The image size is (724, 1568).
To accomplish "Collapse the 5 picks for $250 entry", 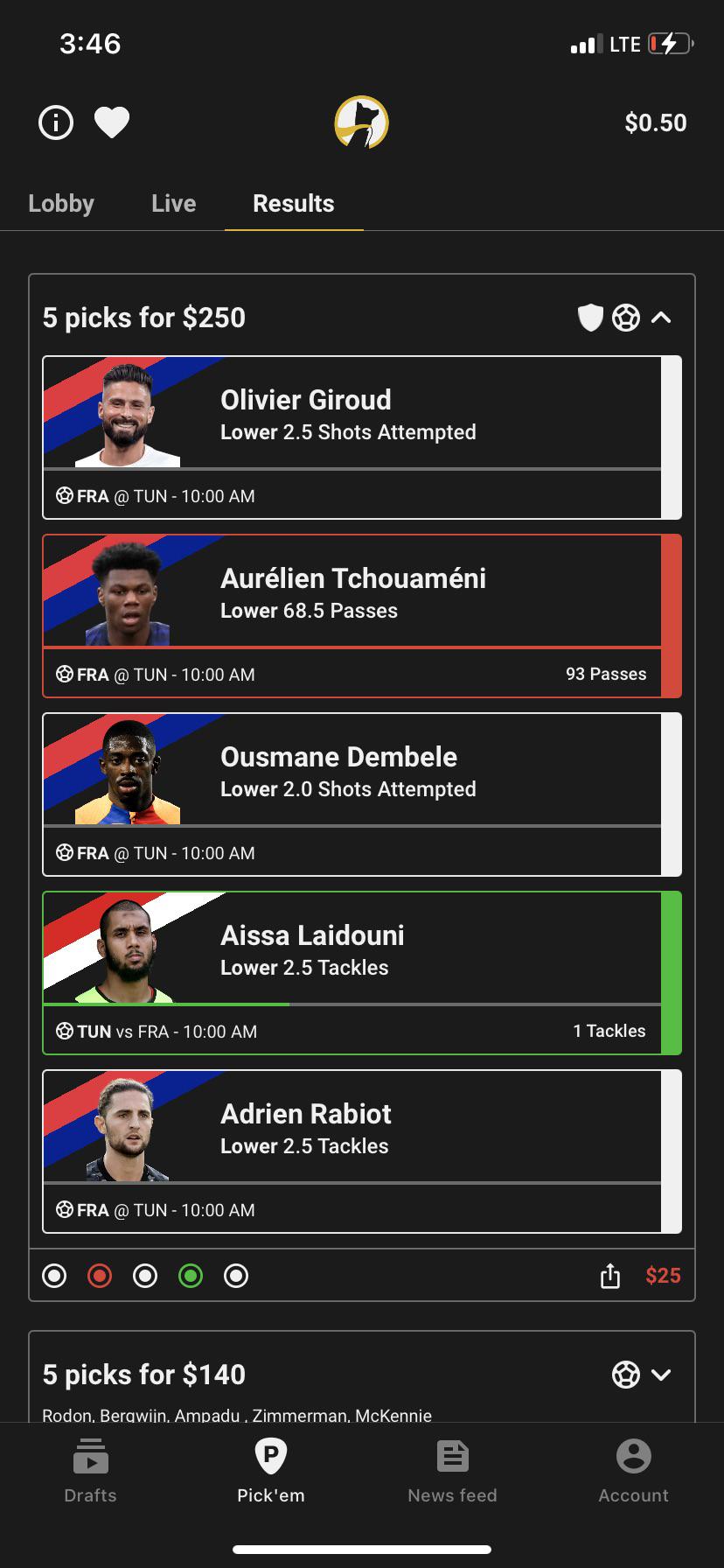I will (x=663, y=318).
